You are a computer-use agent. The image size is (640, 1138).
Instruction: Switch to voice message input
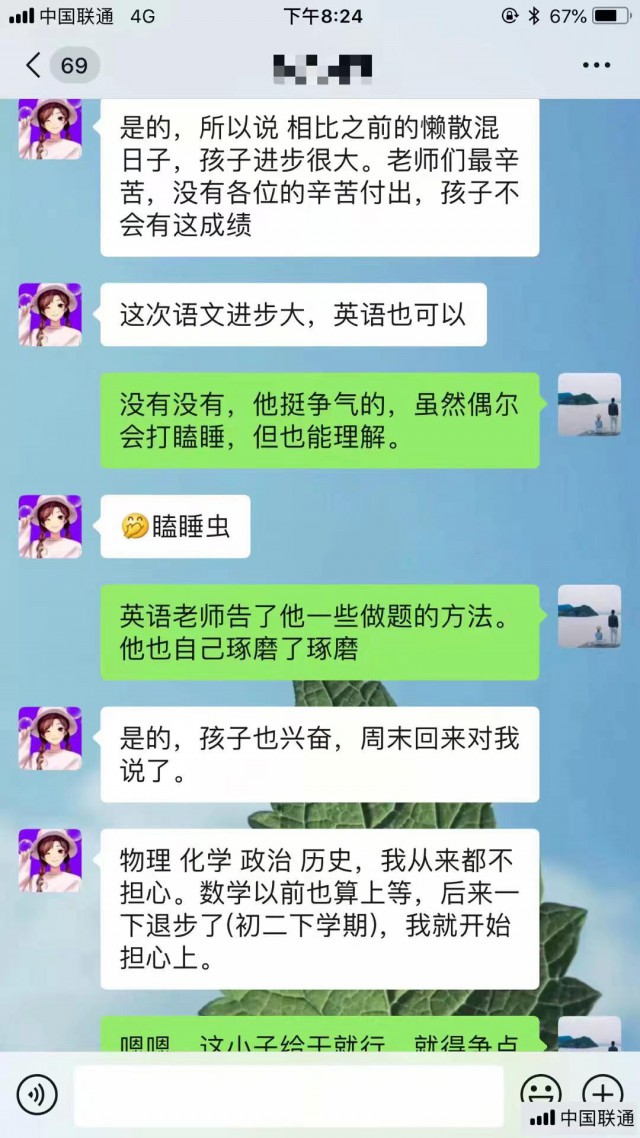pos(37,1095)
